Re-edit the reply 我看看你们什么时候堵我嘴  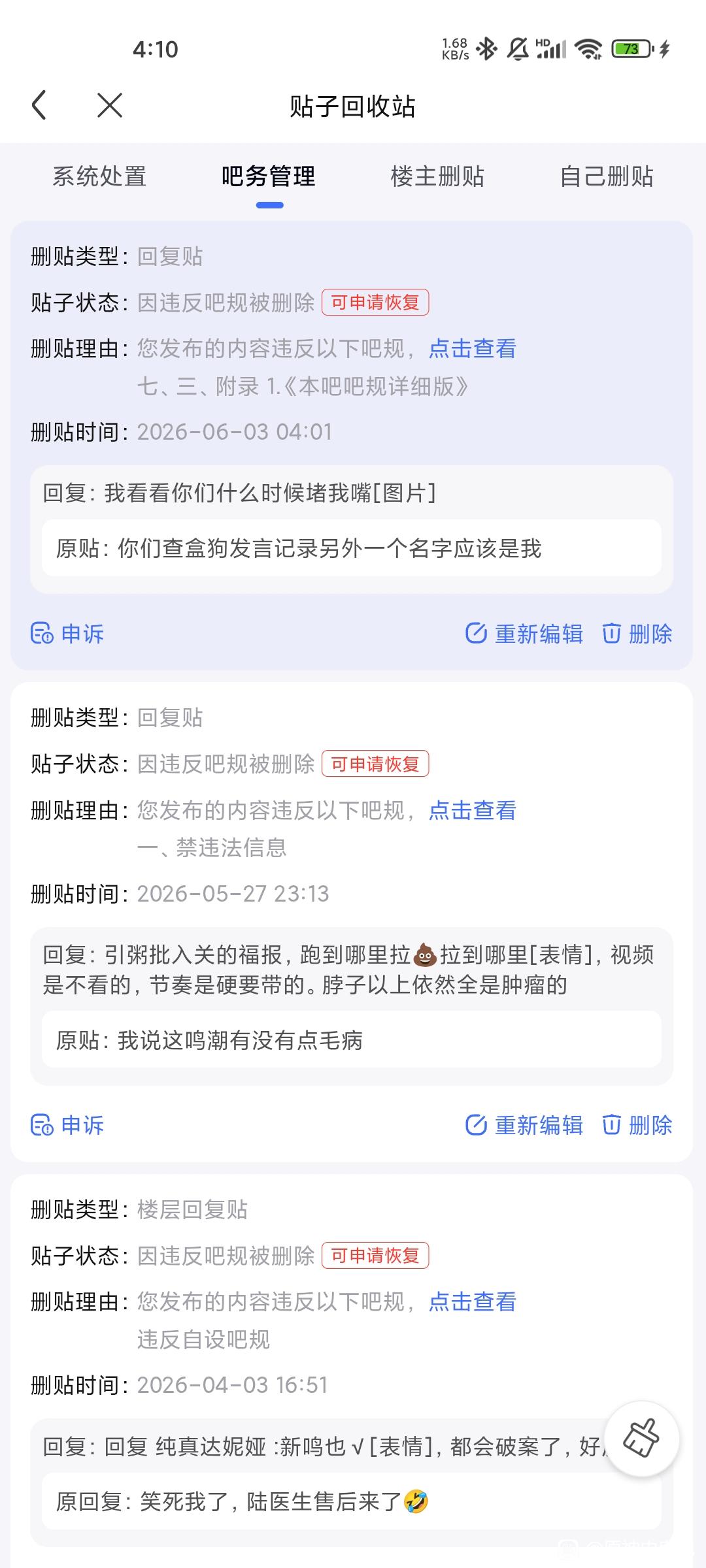pos(524,634)
